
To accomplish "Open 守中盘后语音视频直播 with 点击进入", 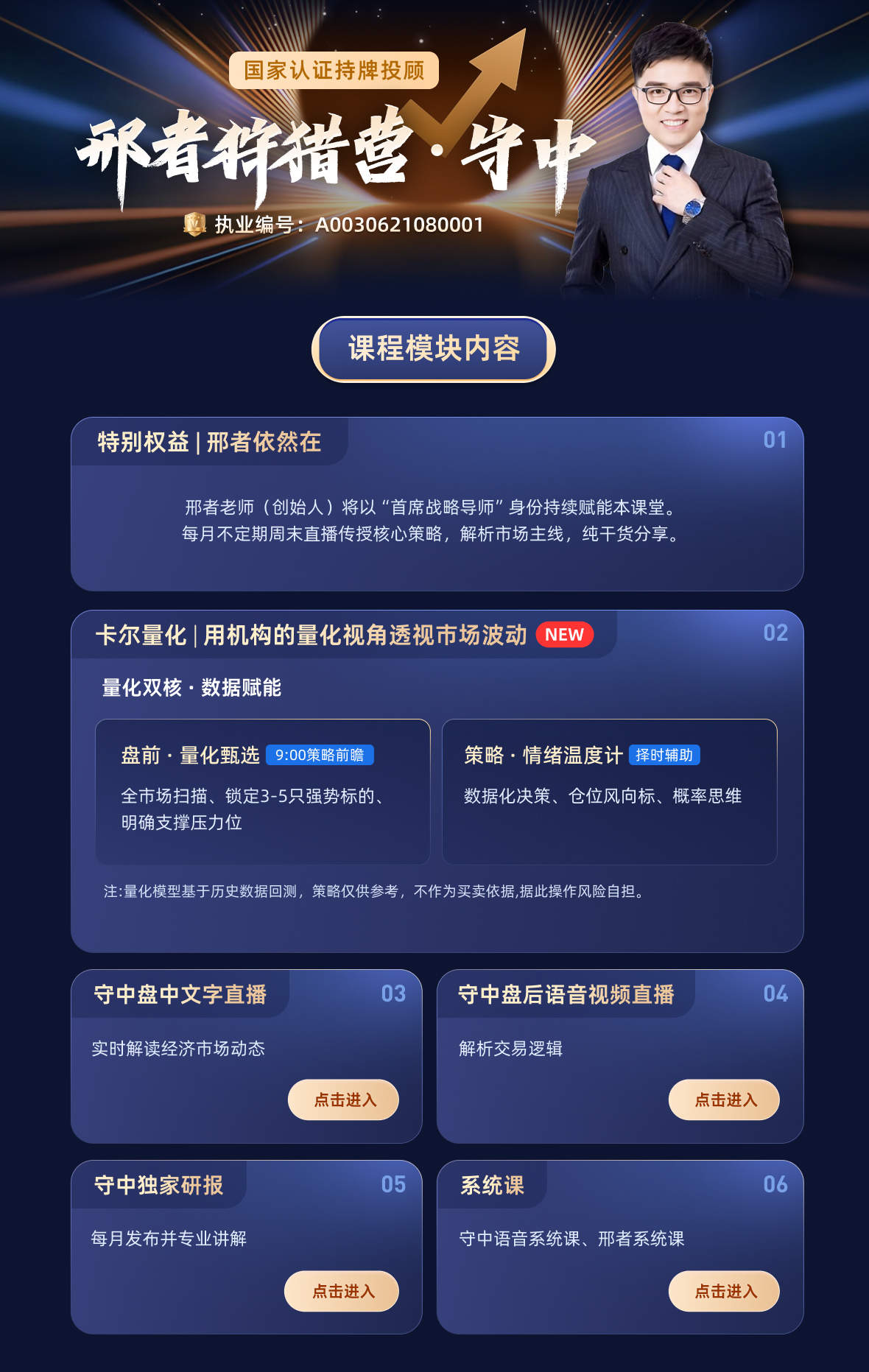I will click(724, 1100).
